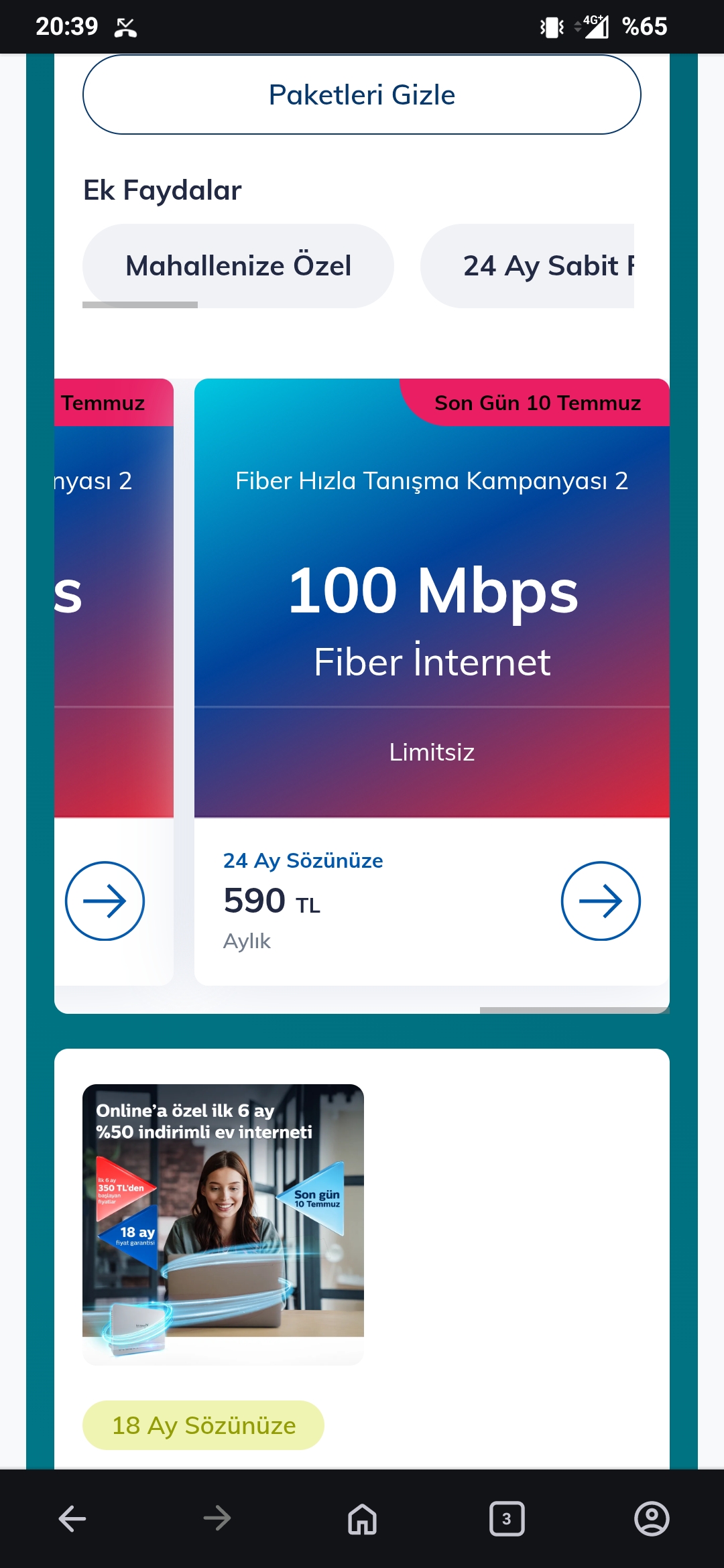Tap the arrow on the partly visible left card
Viewport: 724px width, 1568px height.
tap(105, 901)
